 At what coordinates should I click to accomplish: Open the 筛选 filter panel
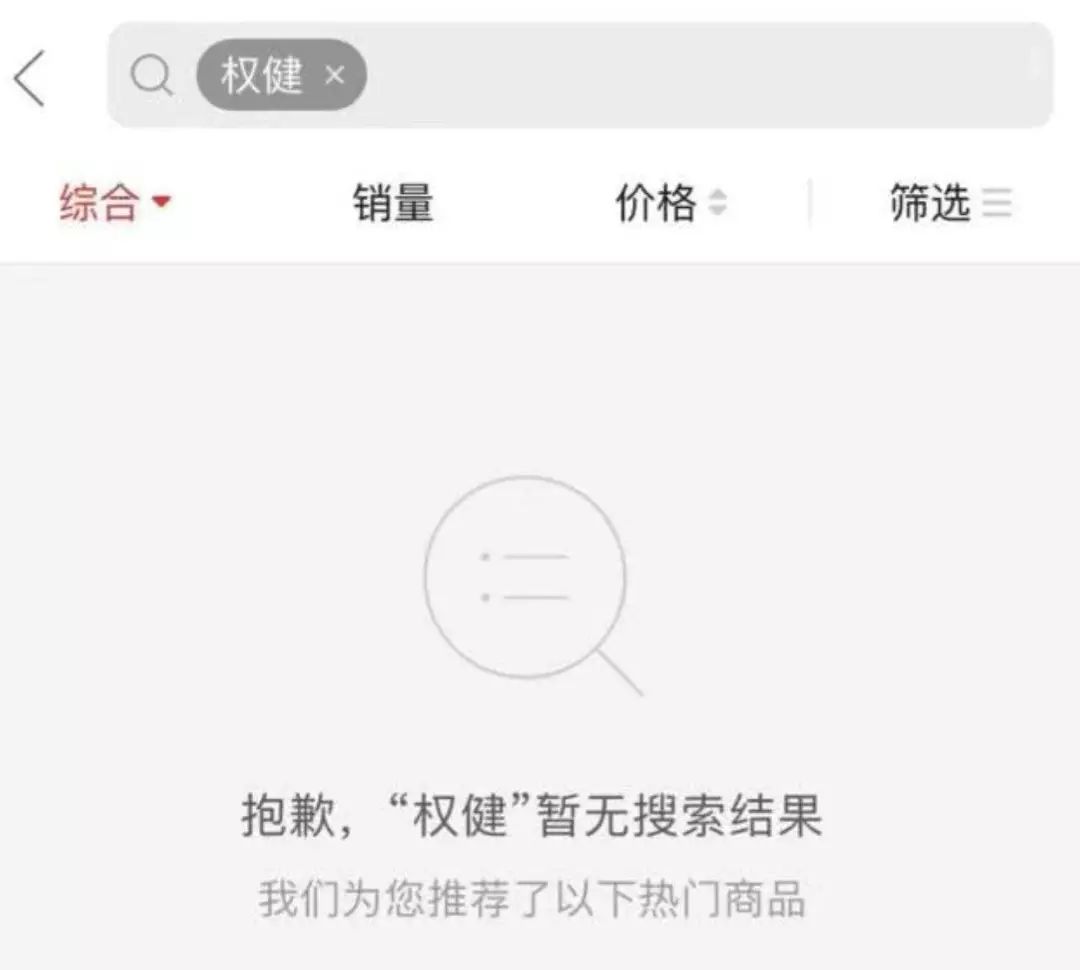(x=950, y=204)
